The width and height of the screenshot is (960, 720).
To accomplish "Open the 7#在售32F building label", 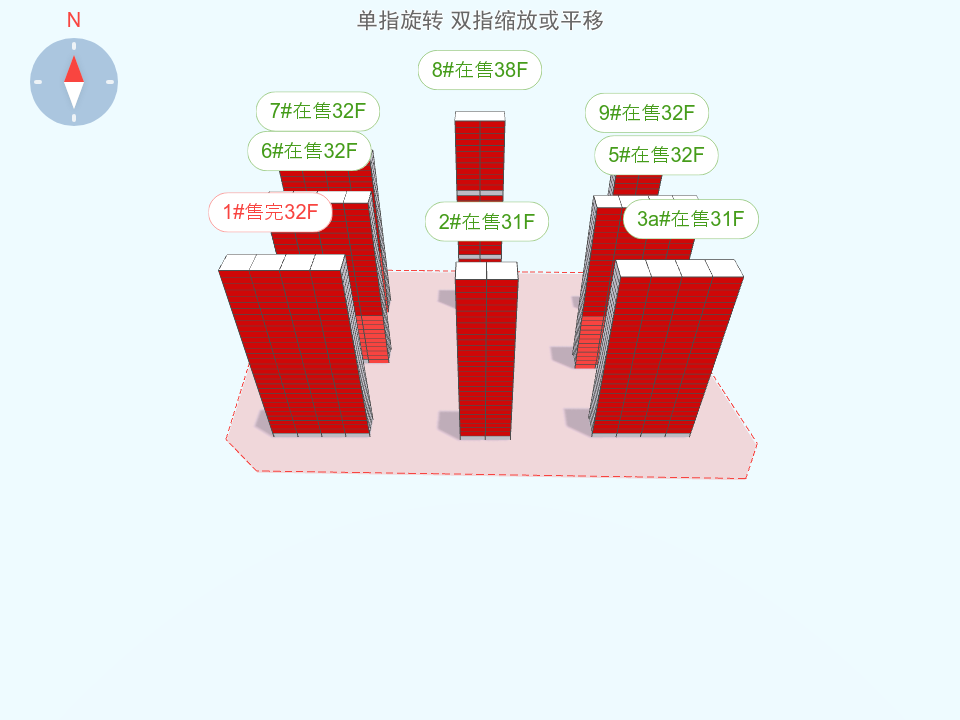I will [x=318, y=111].
